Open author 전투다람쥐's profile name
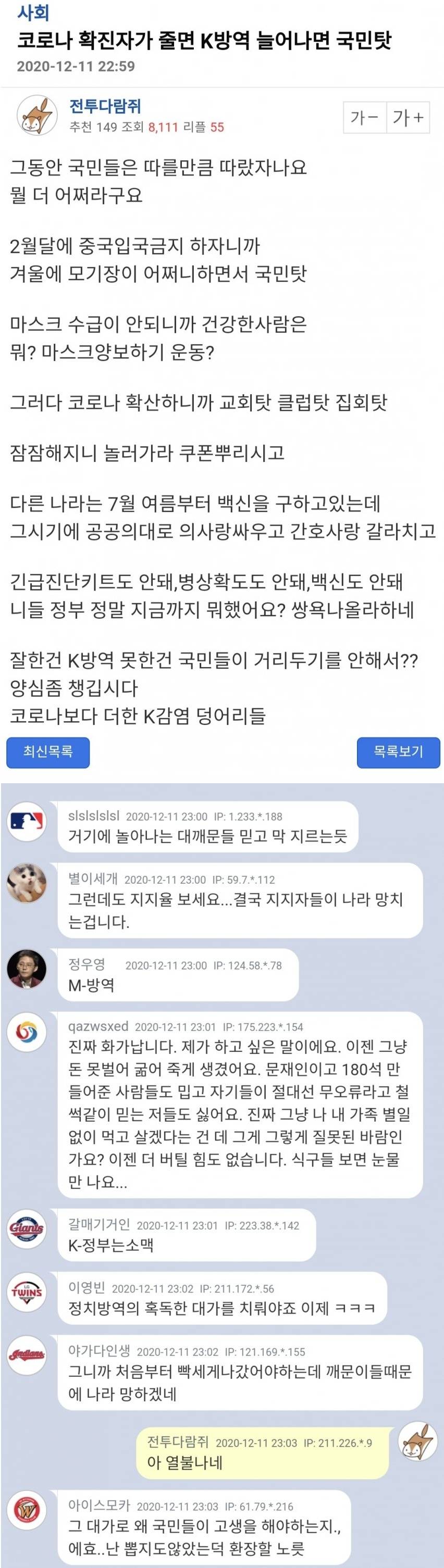 pos(105,106)
